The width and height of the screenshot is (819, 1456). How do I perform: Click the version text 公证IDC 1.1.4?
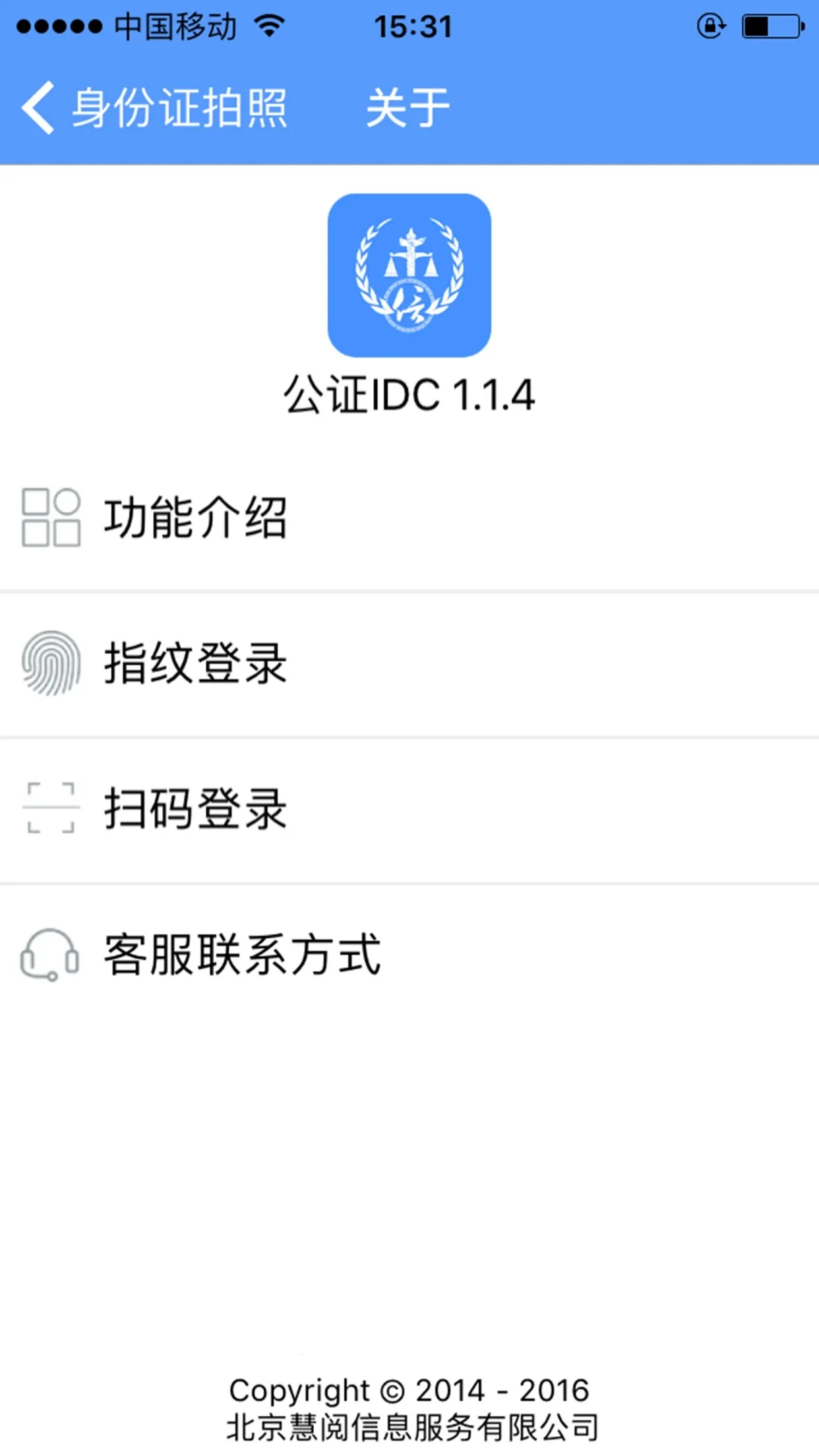409,394
